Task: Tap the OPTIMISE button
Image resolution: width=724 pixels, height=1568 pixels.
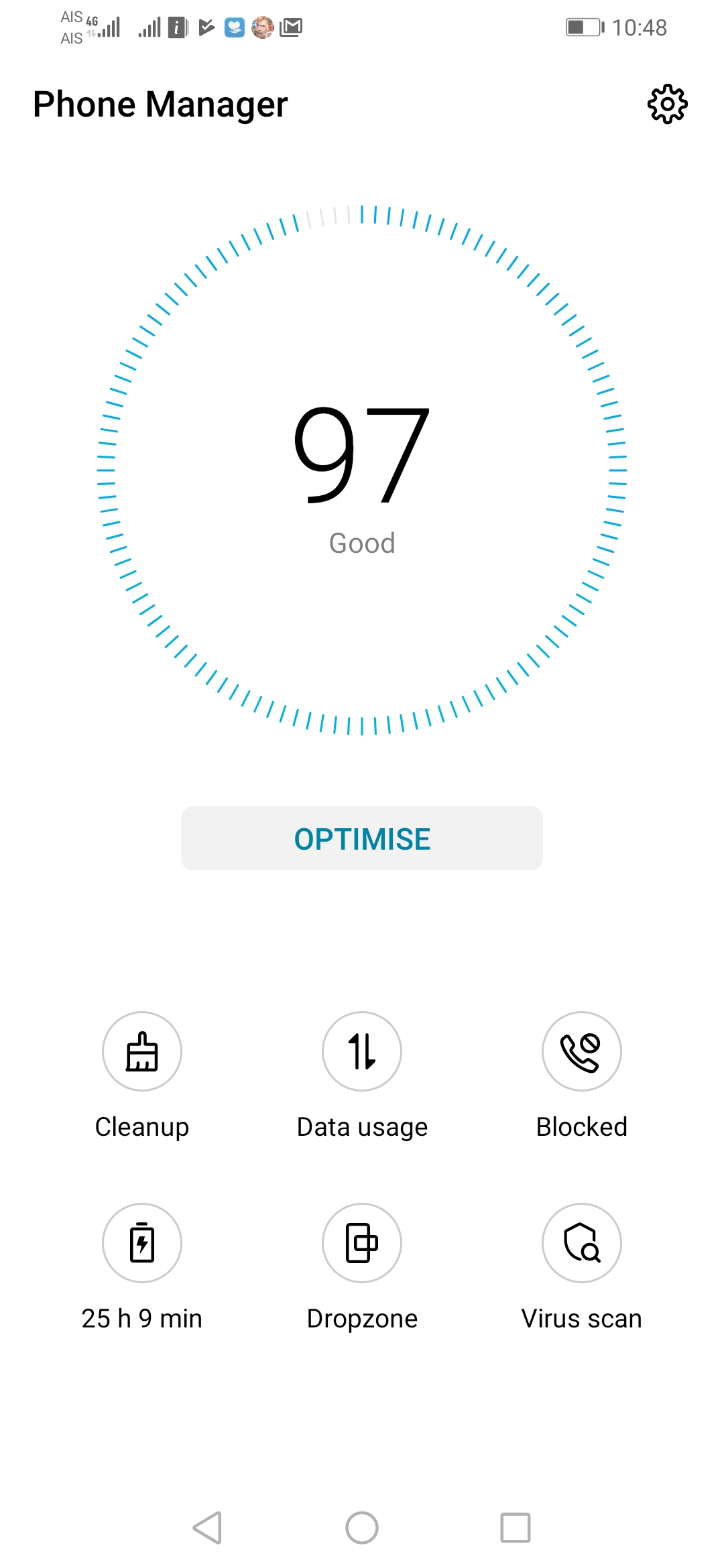Action: (x=362, y=838)
